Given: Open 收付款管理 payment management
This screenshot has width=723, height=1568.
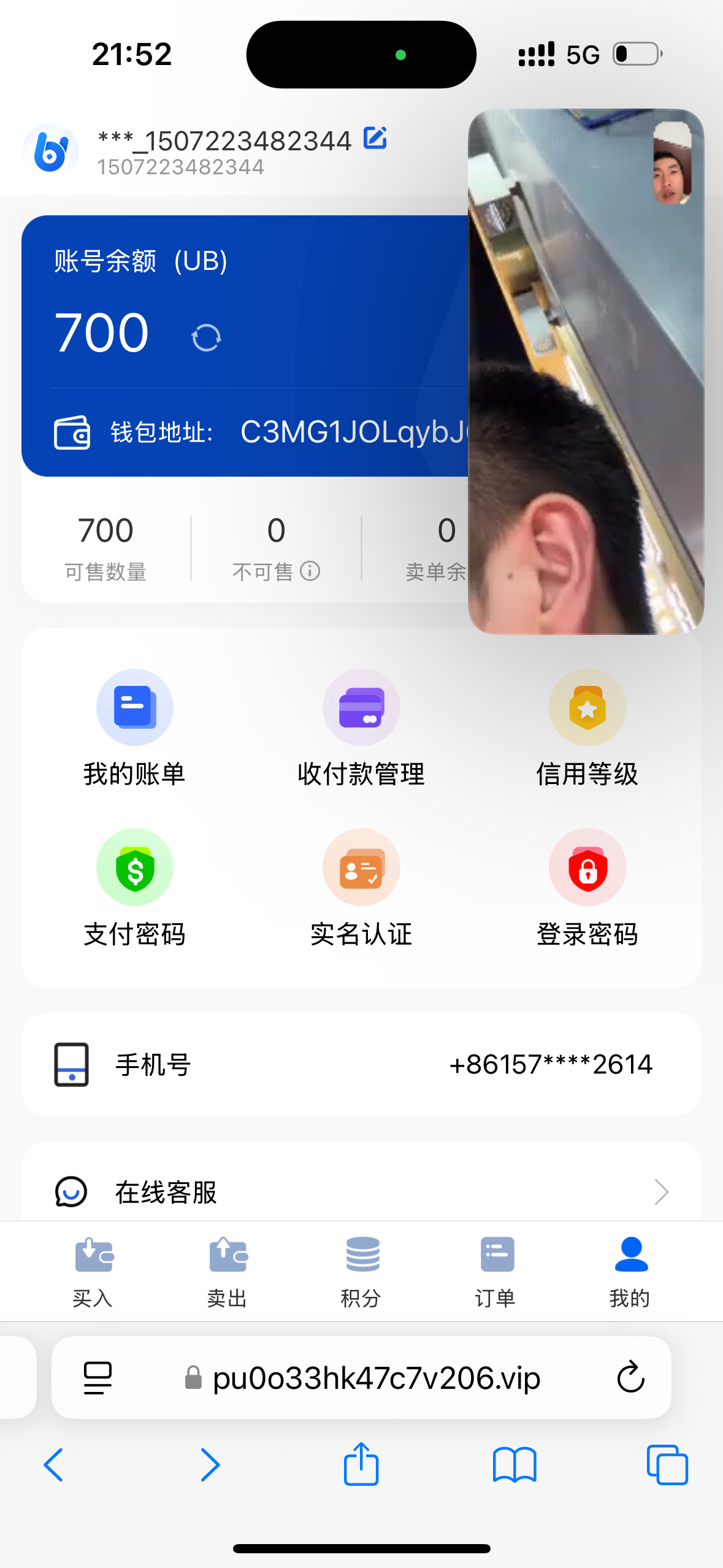Looking at the screenshot, I should pos(361,728).
